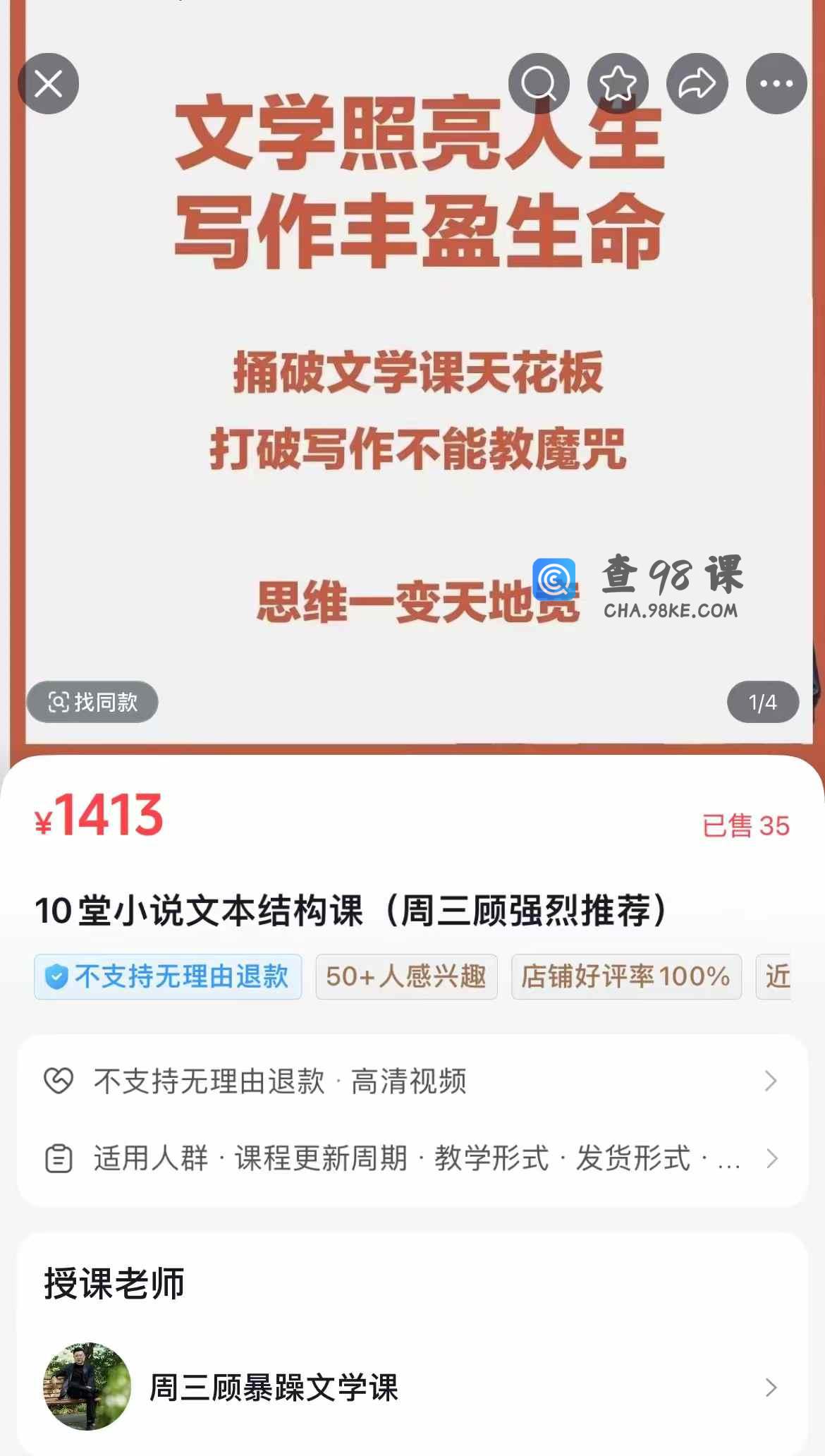Tap 找同款 to find similar items

92,702
